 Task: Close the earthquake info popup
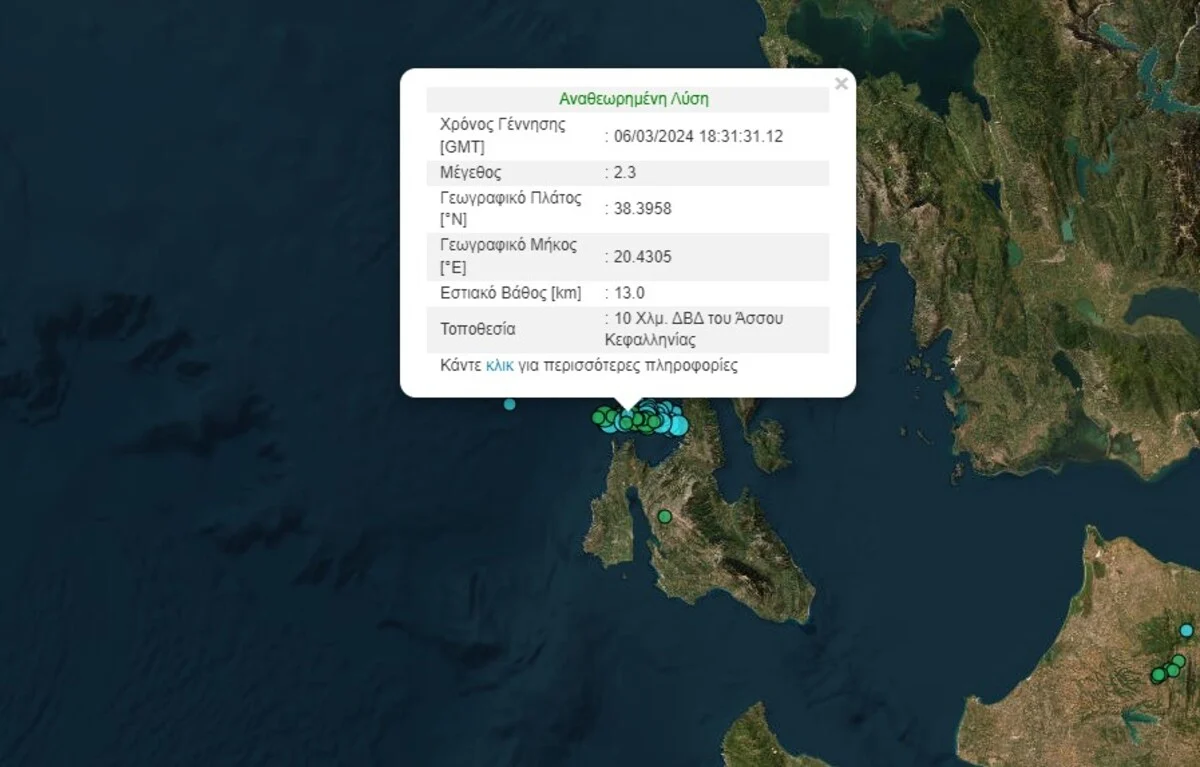(x=841, y=84)
